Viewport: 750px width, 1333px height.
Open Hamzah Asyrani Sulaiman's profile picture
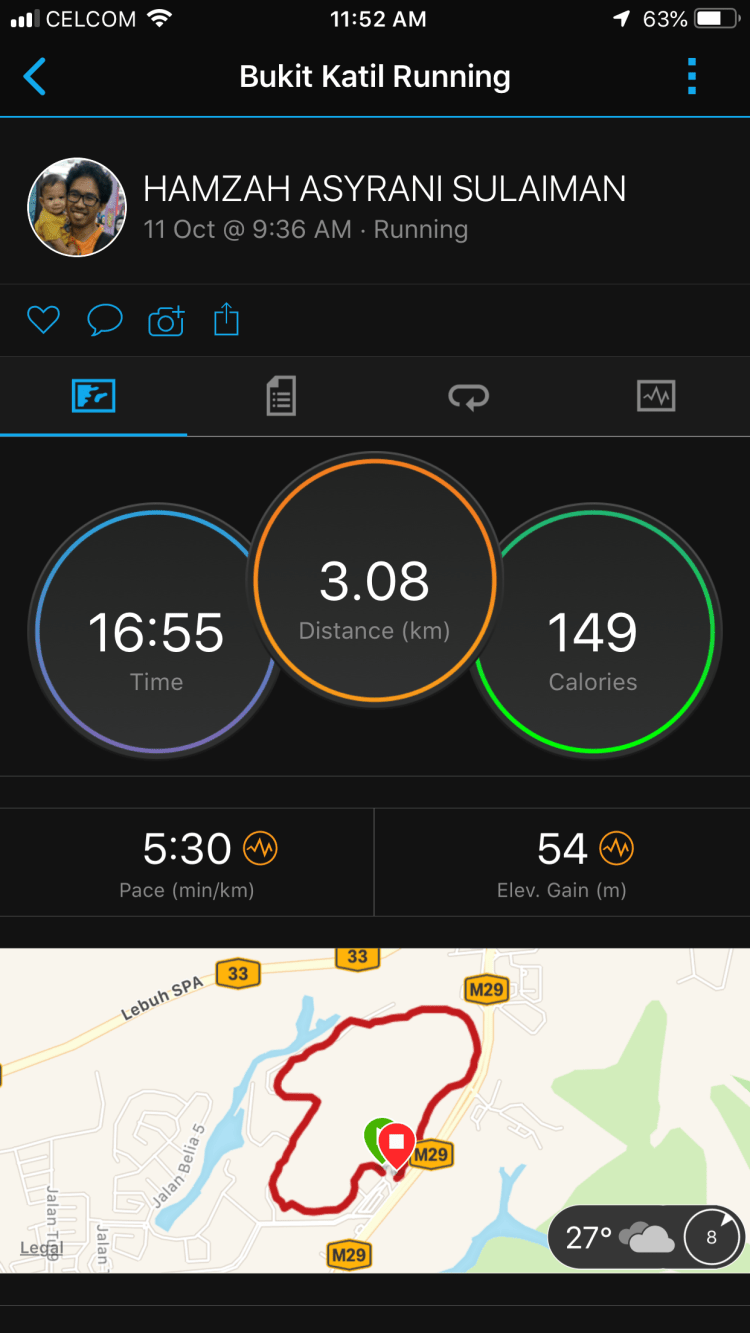[77, 208]
